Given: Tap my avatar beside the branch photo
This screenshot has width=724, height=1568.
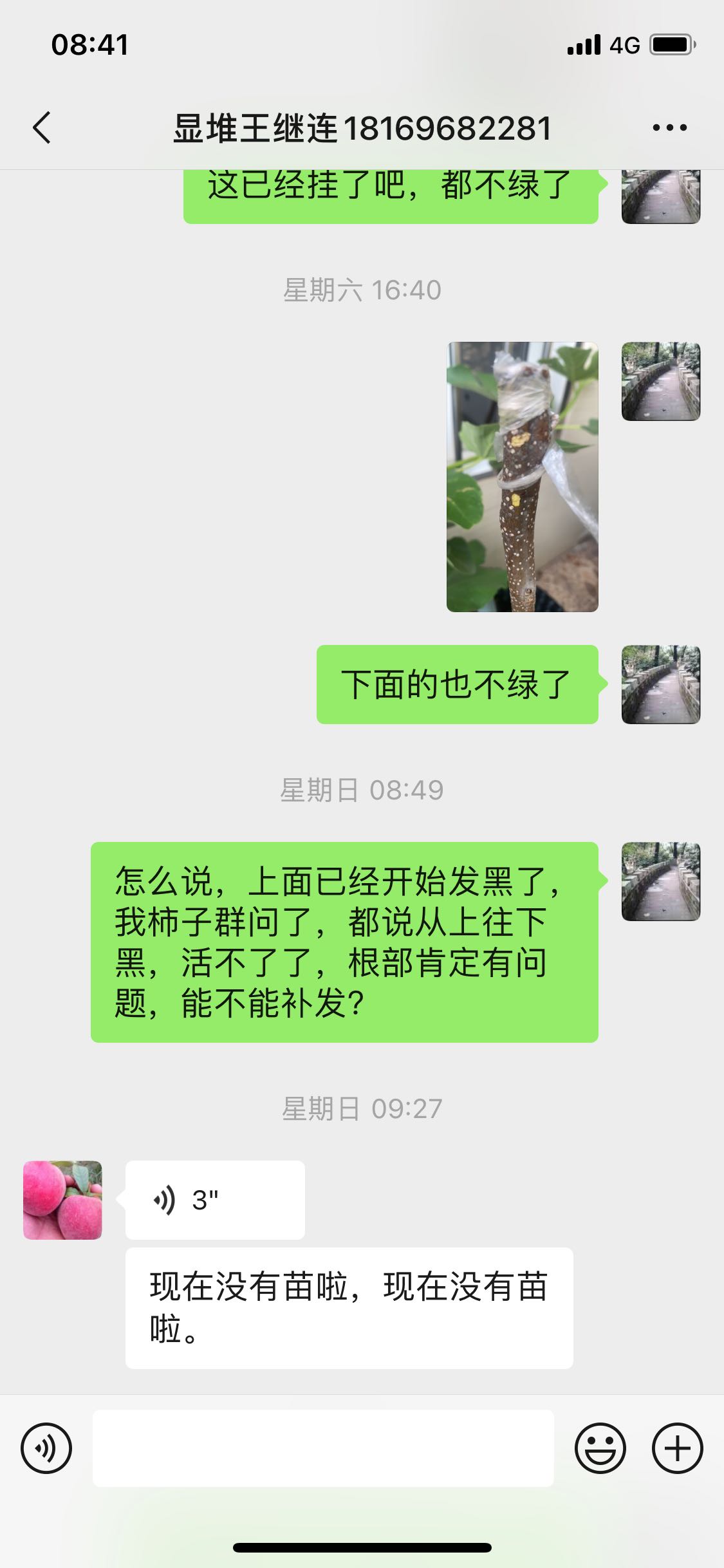Looking at the screenshot, I should pos(661,381).
